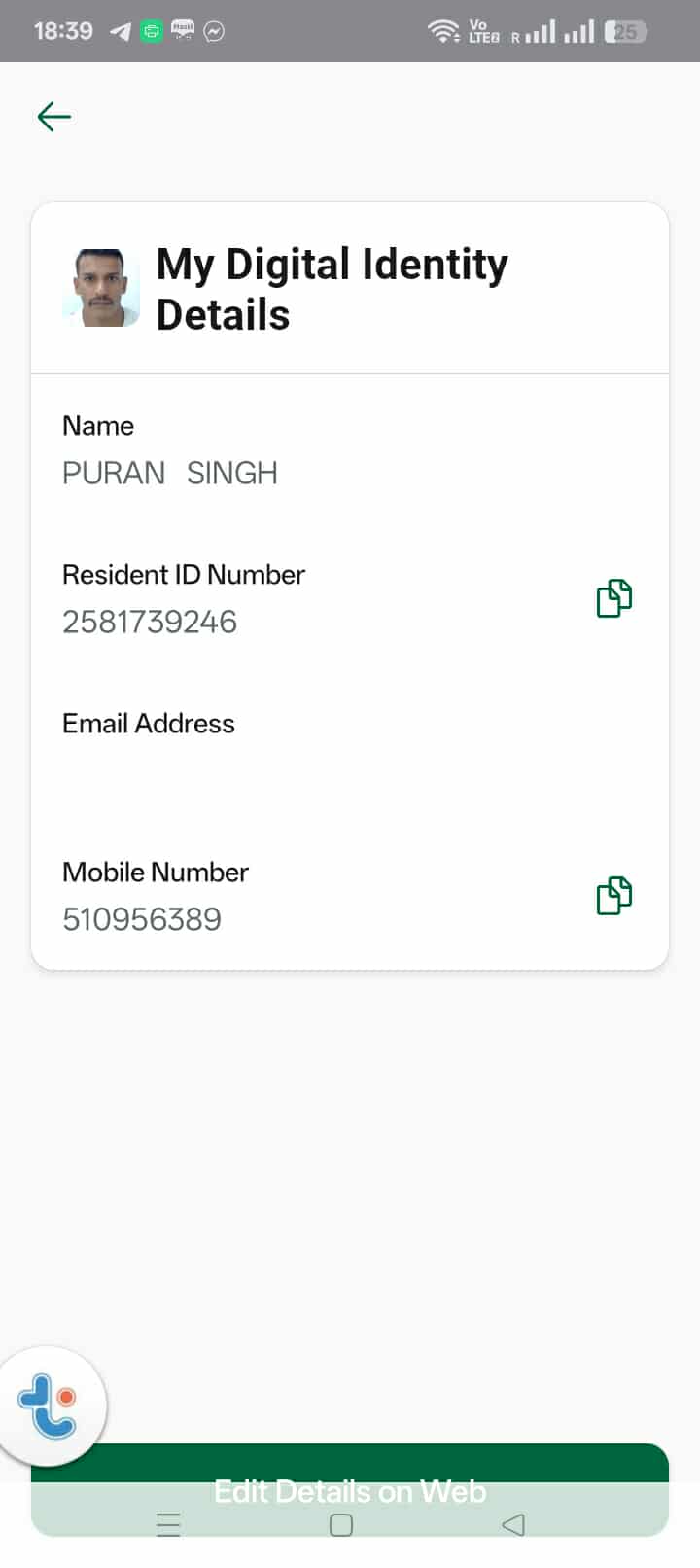Open the floating assistant bubble

pyautogui.click(x=49, y=1407)
